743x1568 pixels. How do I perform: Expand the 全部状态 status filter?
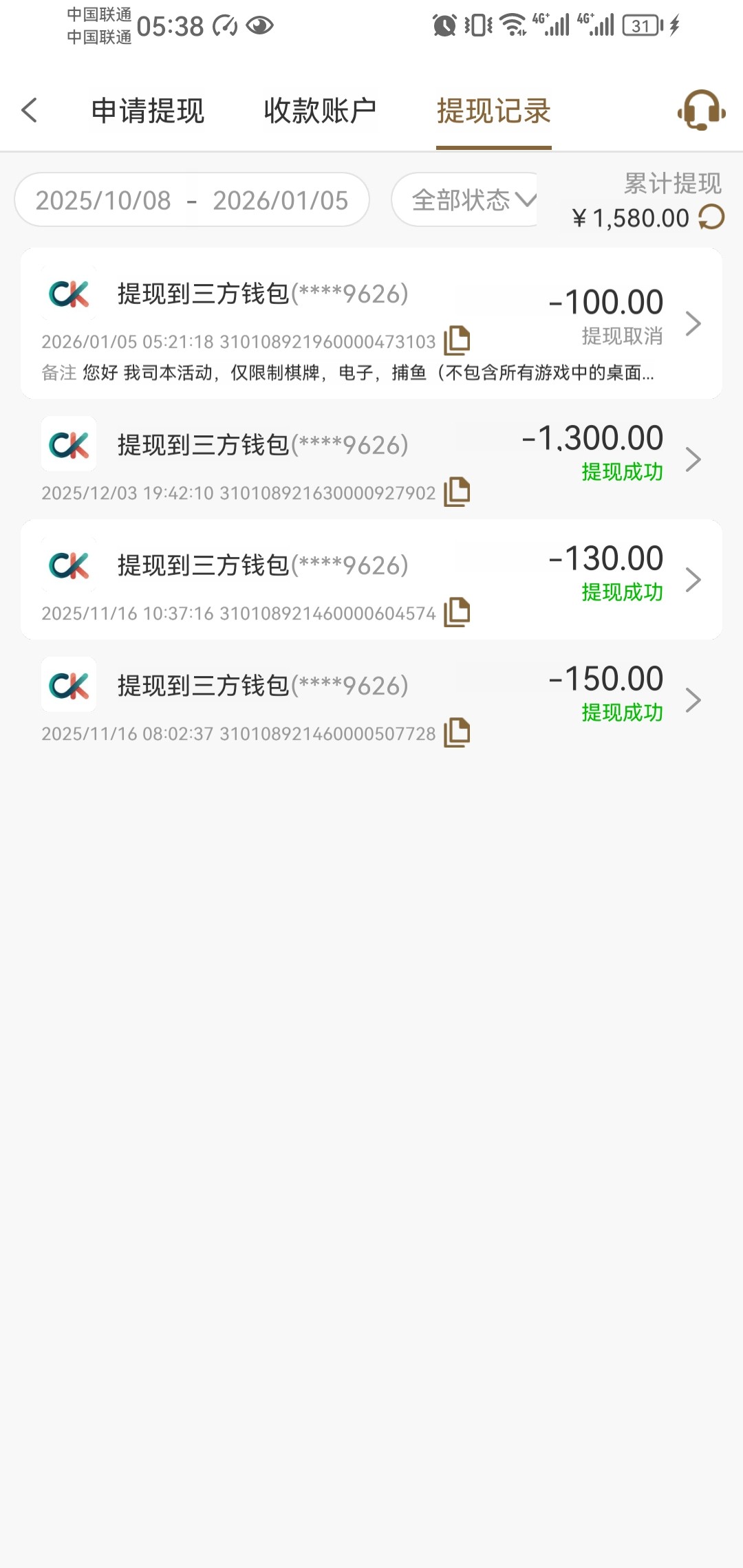tap(472, 200)
